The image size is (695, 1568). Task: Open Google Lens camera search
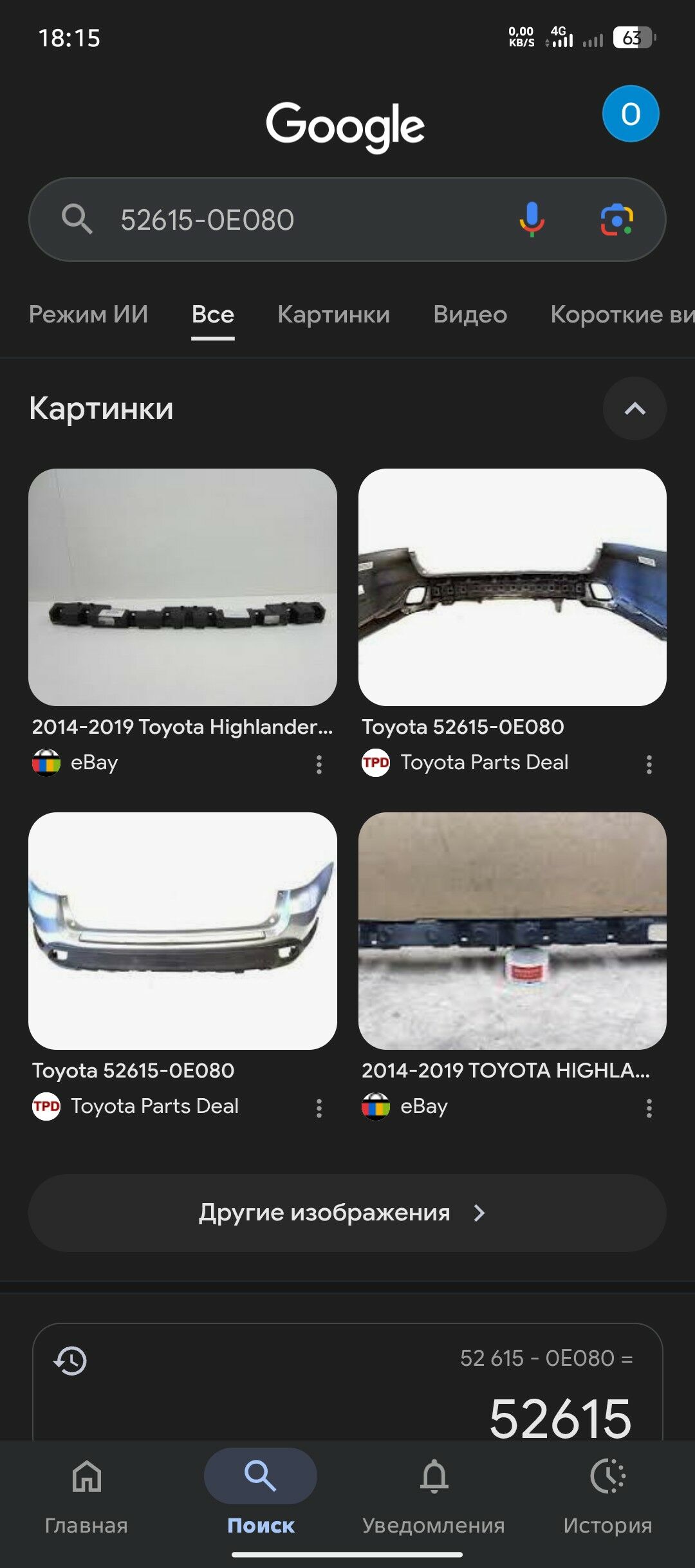tap(616, 220)
